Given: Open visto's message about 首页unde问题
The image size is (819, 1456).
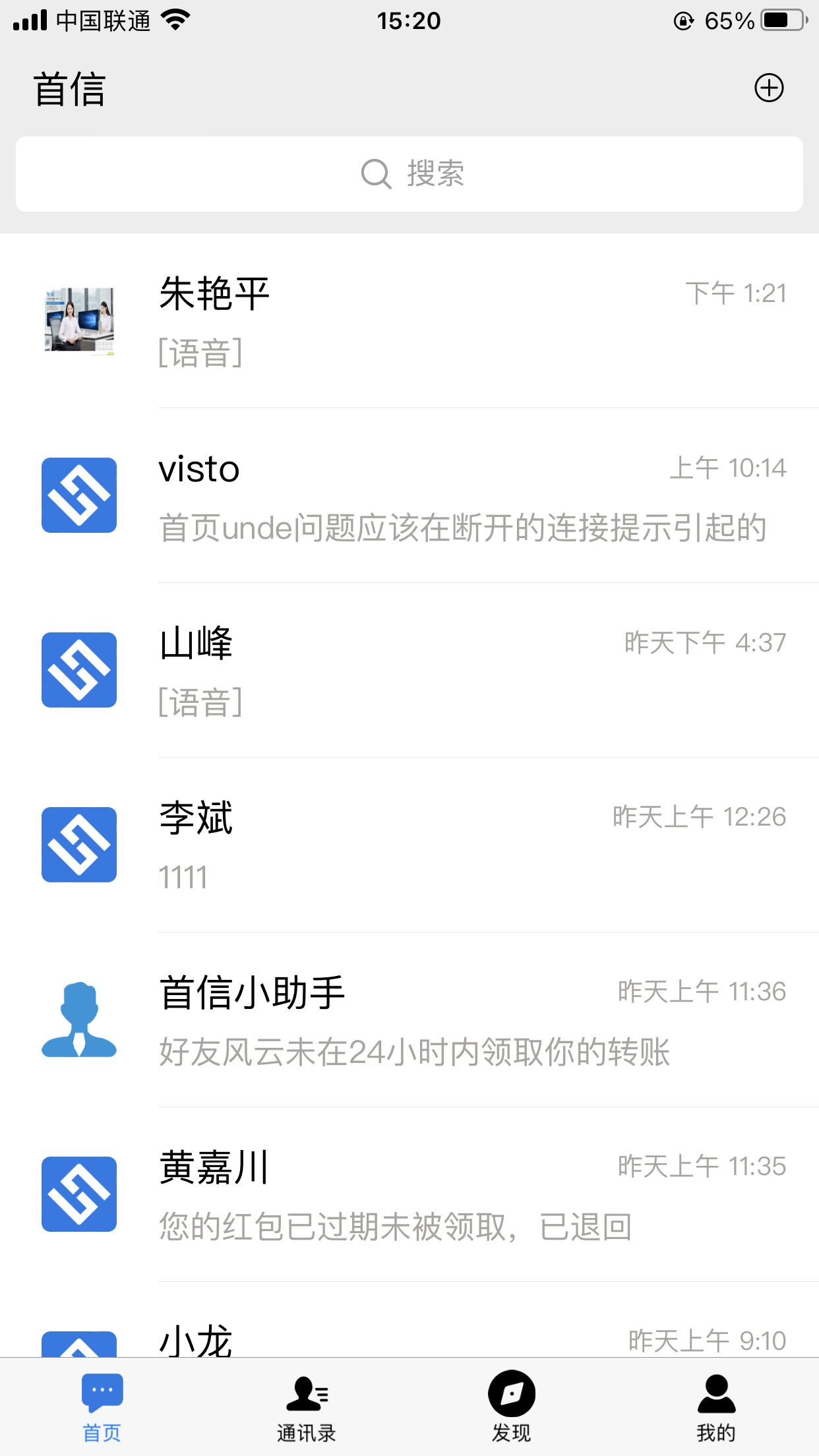Looking at the screenshot, I should coord(462,528).
